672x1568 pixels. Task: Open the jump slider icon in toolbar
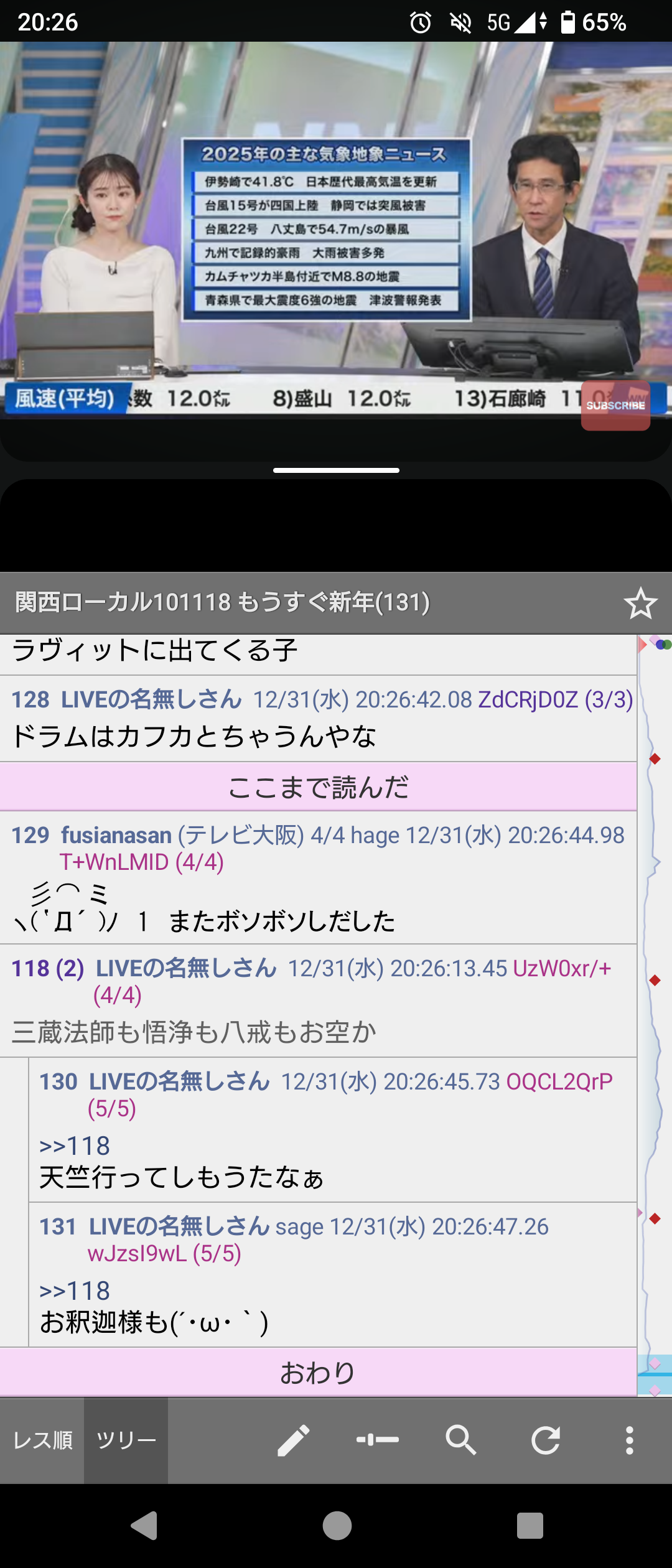[x=378, y=1440]
